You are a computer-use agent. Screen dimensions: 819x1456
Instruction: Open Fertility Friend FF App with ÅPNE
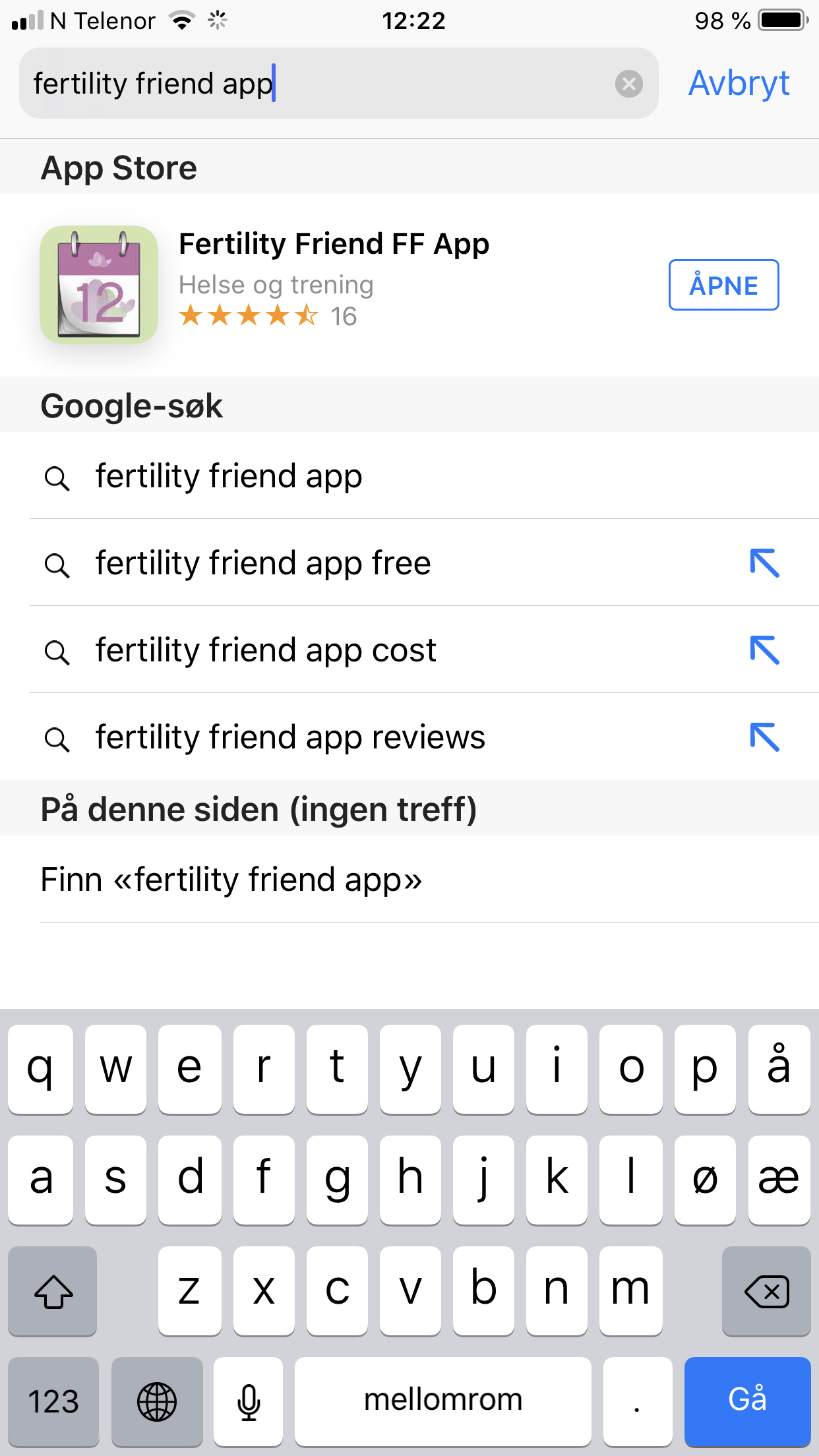(723, 285)
